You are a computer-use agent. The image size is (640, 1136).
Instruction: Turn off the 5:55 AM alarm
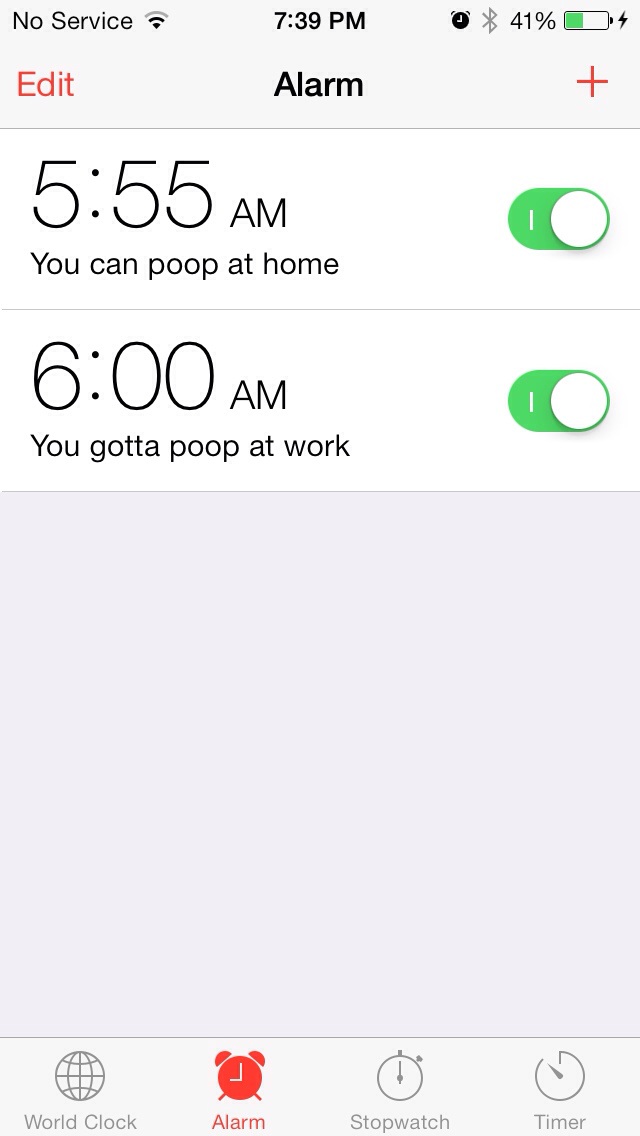tap(559, 220)
